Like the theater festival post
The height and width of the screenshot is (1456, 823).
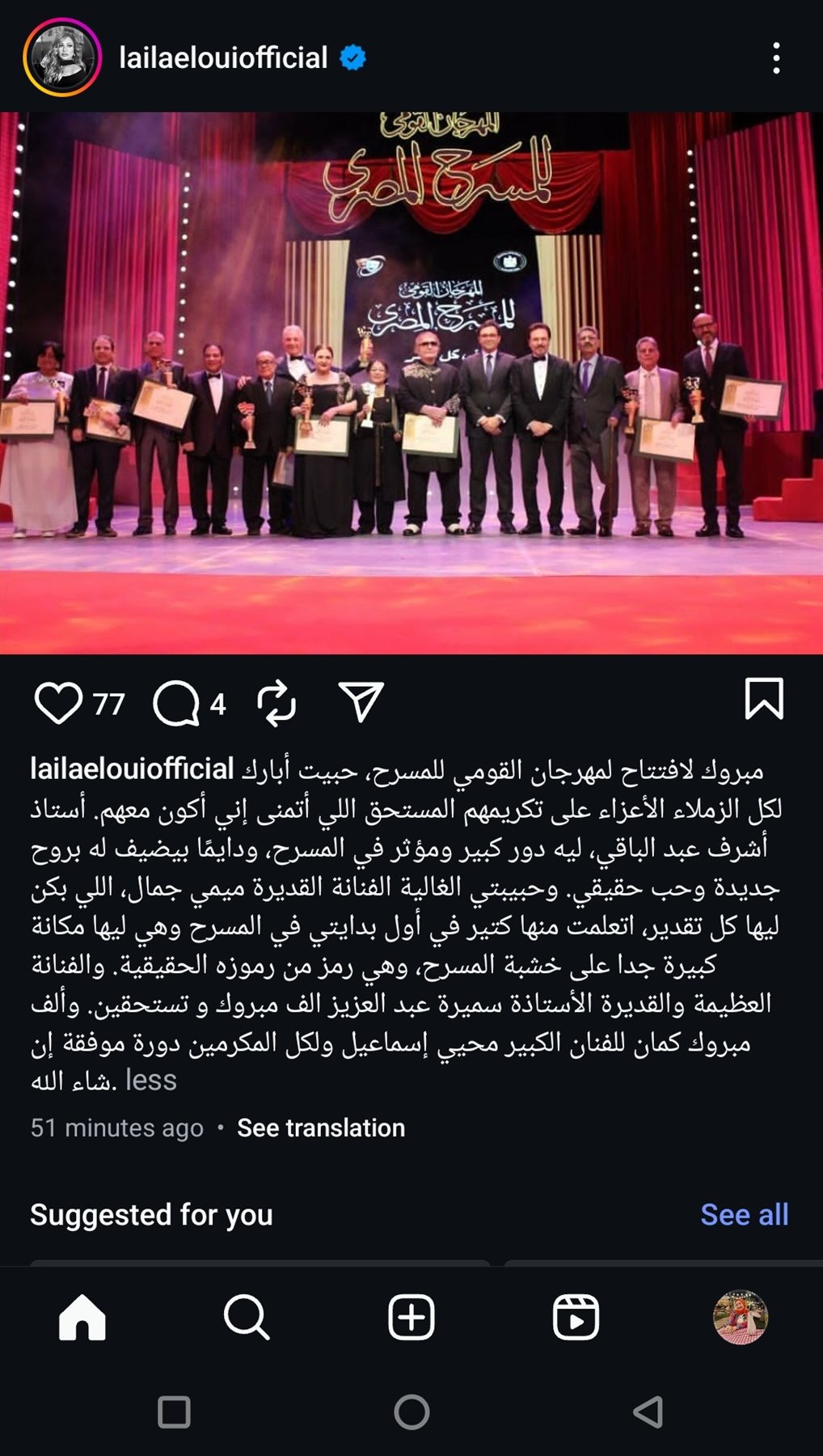tap(58, 702)
